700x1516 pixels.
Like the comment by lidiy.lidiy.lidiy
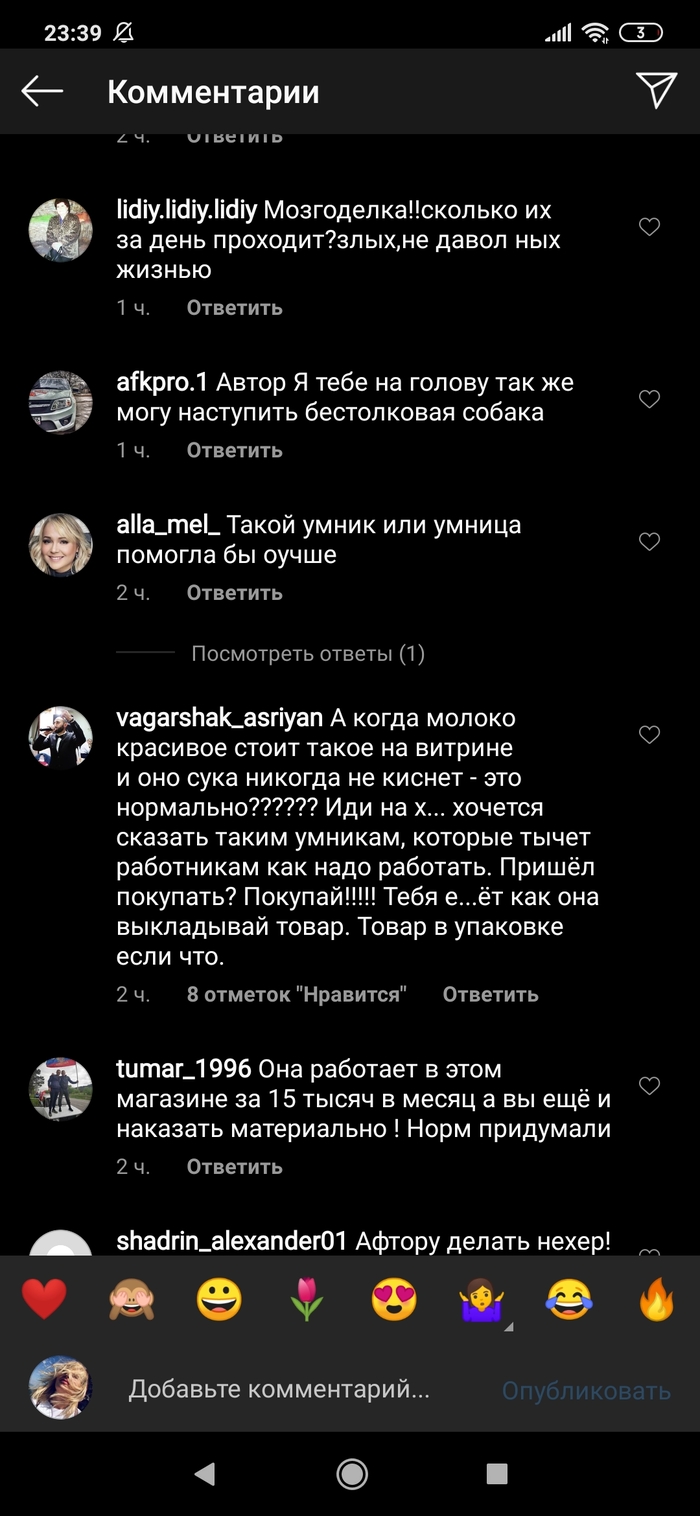click(x=649, y=227)
